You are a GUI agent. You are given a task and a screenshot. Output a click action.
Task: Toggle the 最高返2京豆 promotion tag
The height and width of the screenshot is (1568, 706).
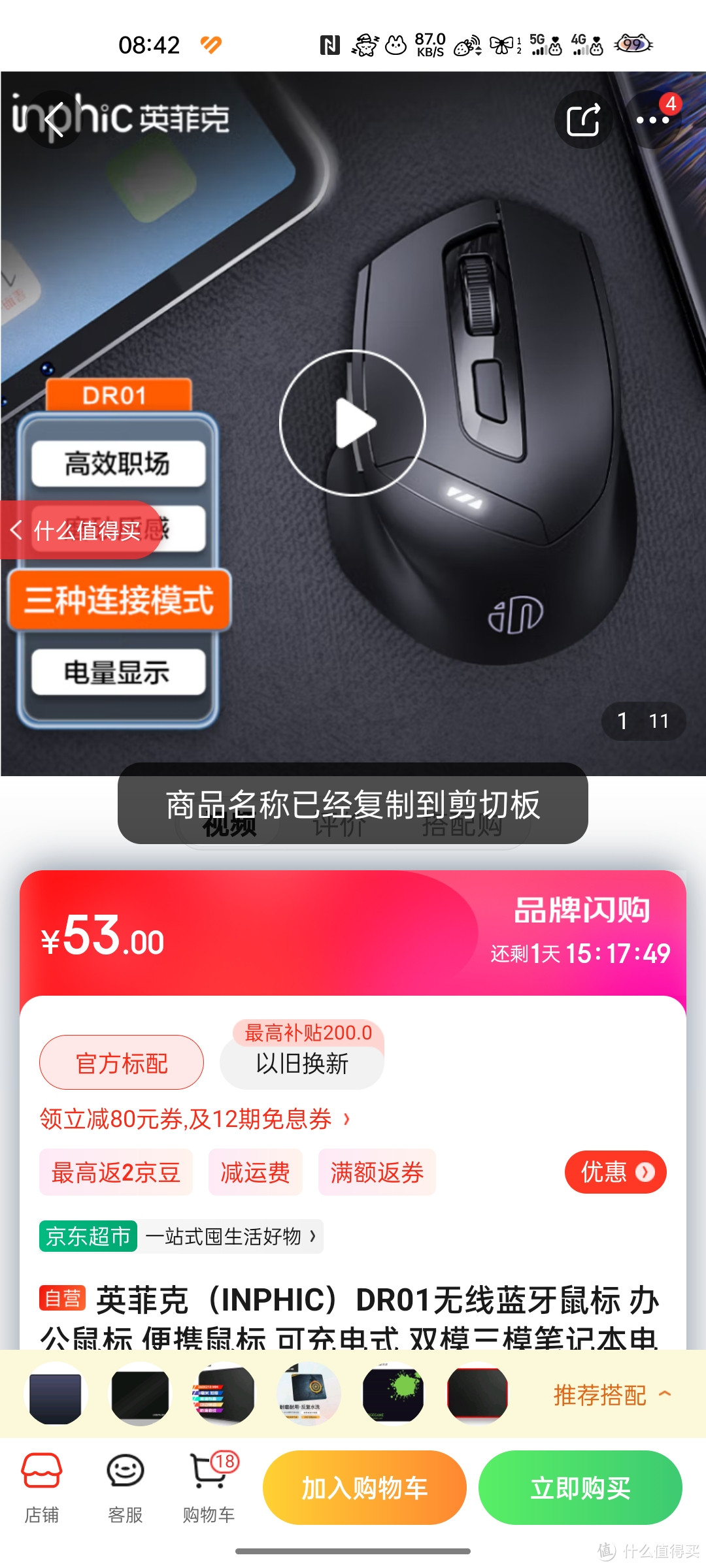pos(115,1172)
